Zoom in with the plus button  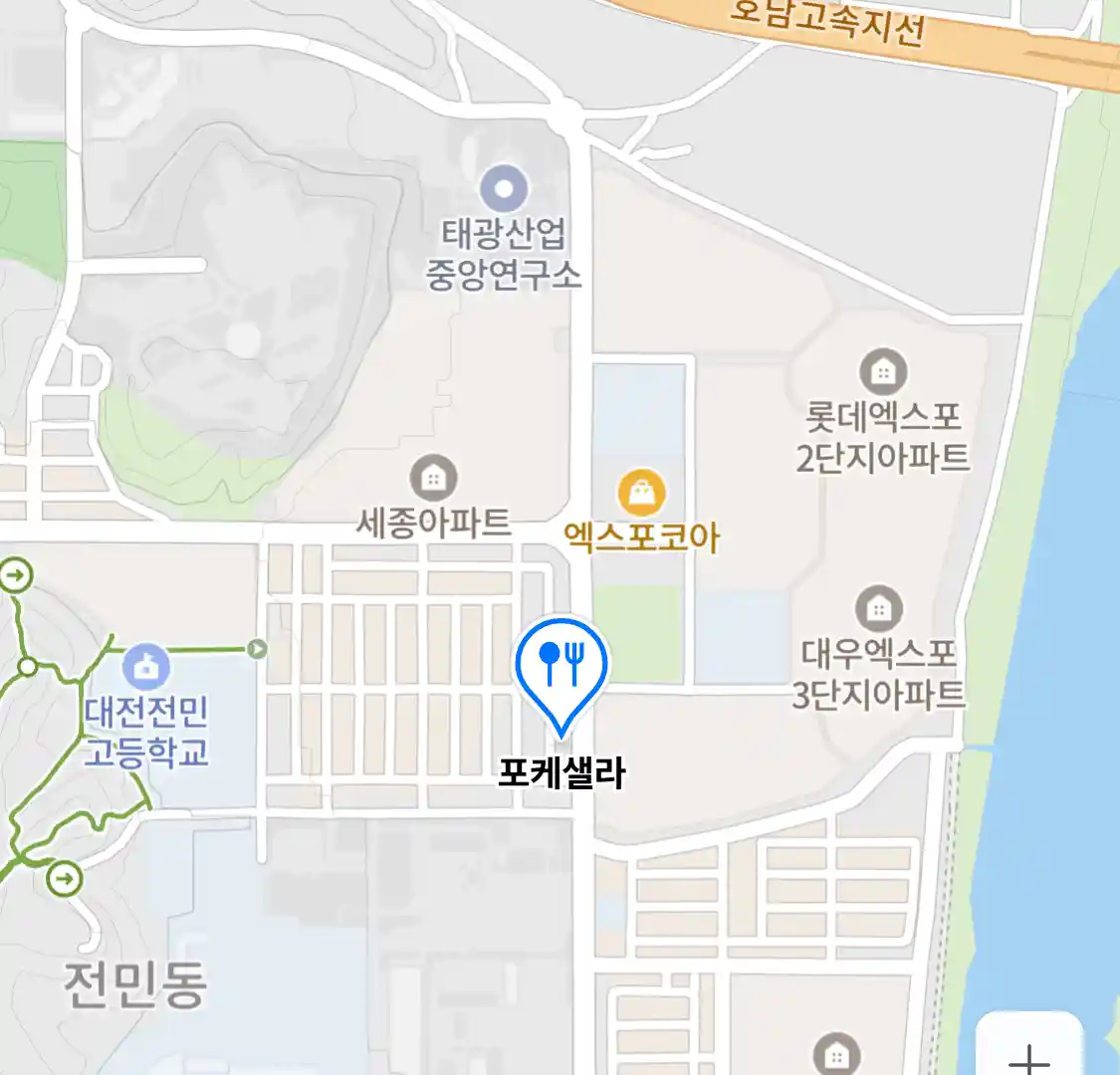pyautogui.click(x=1029, y=1055)
